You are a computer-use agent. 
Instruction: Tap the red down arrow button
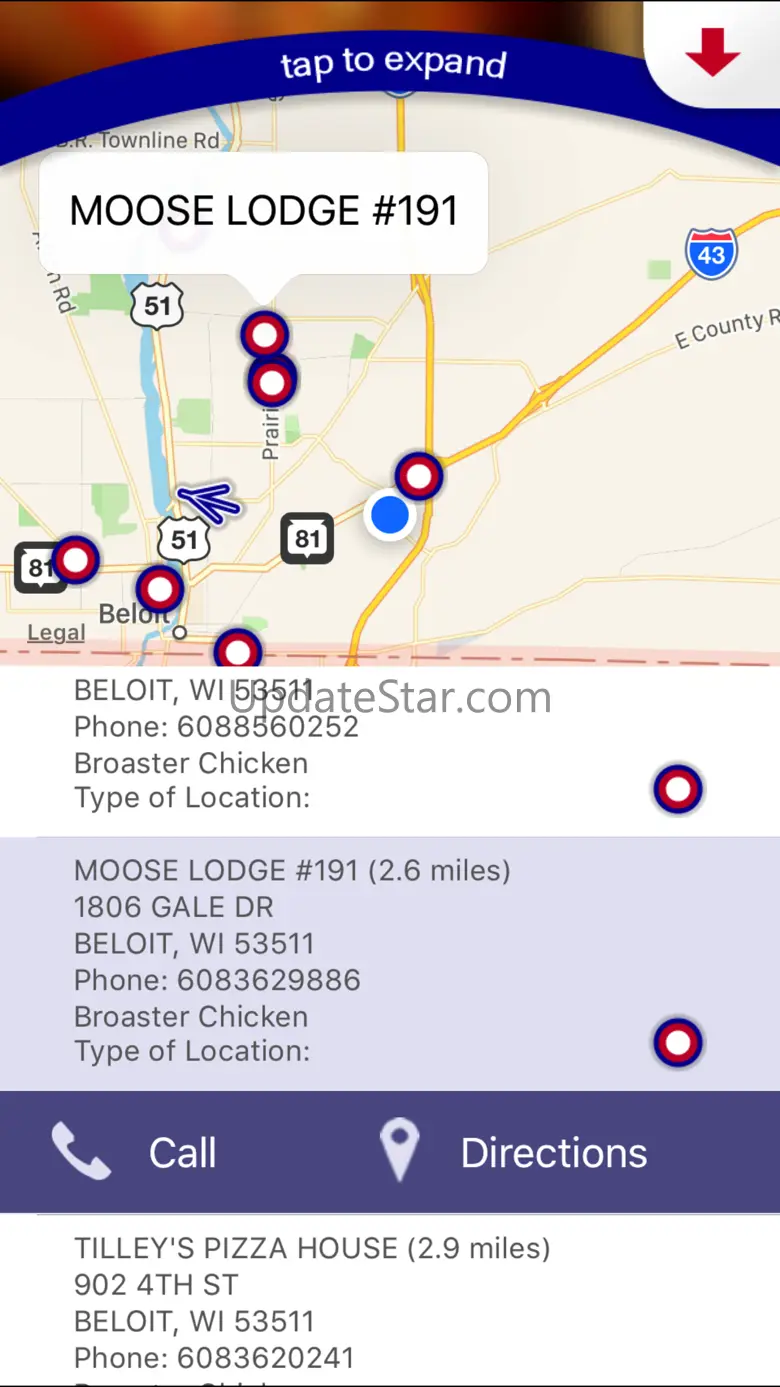(x=712, y=52)
